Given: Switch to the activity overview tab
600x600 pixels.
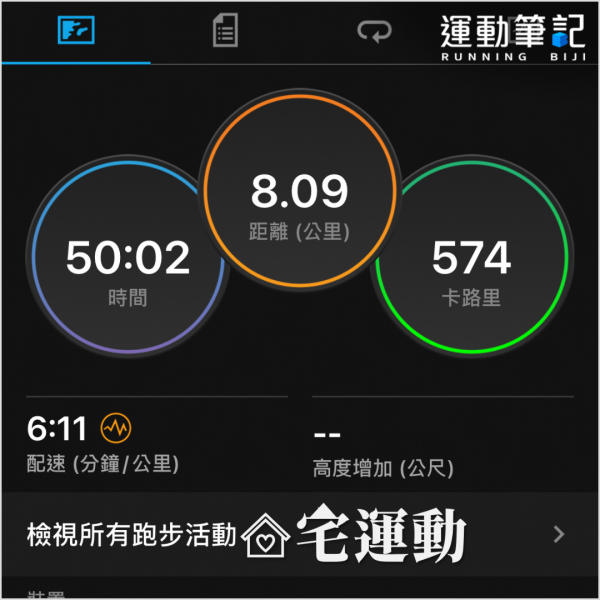Looking at the screenshot, I should [75, 32].
